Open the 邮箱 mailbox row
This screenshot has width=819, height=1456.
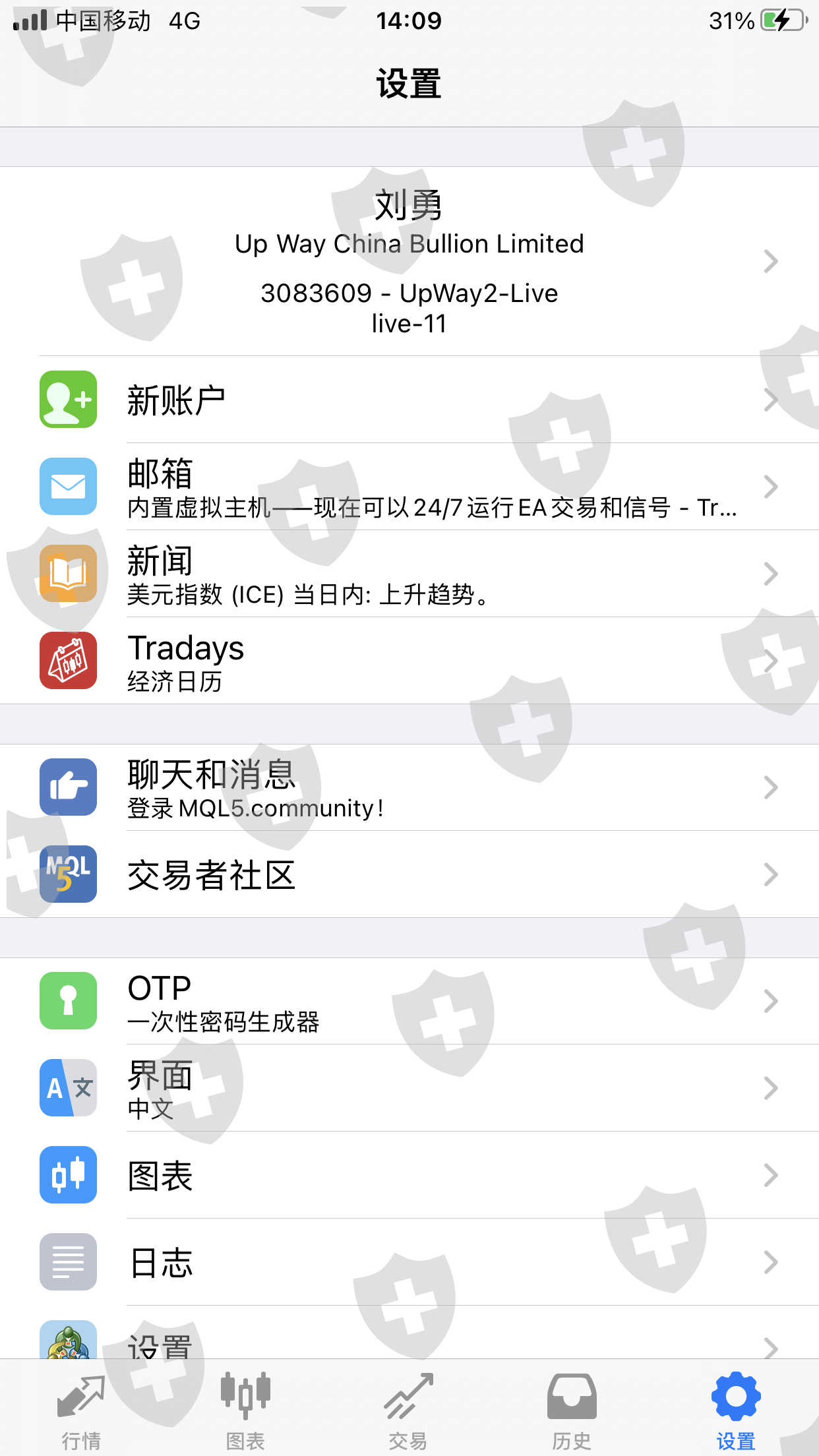tap(409, 487)
